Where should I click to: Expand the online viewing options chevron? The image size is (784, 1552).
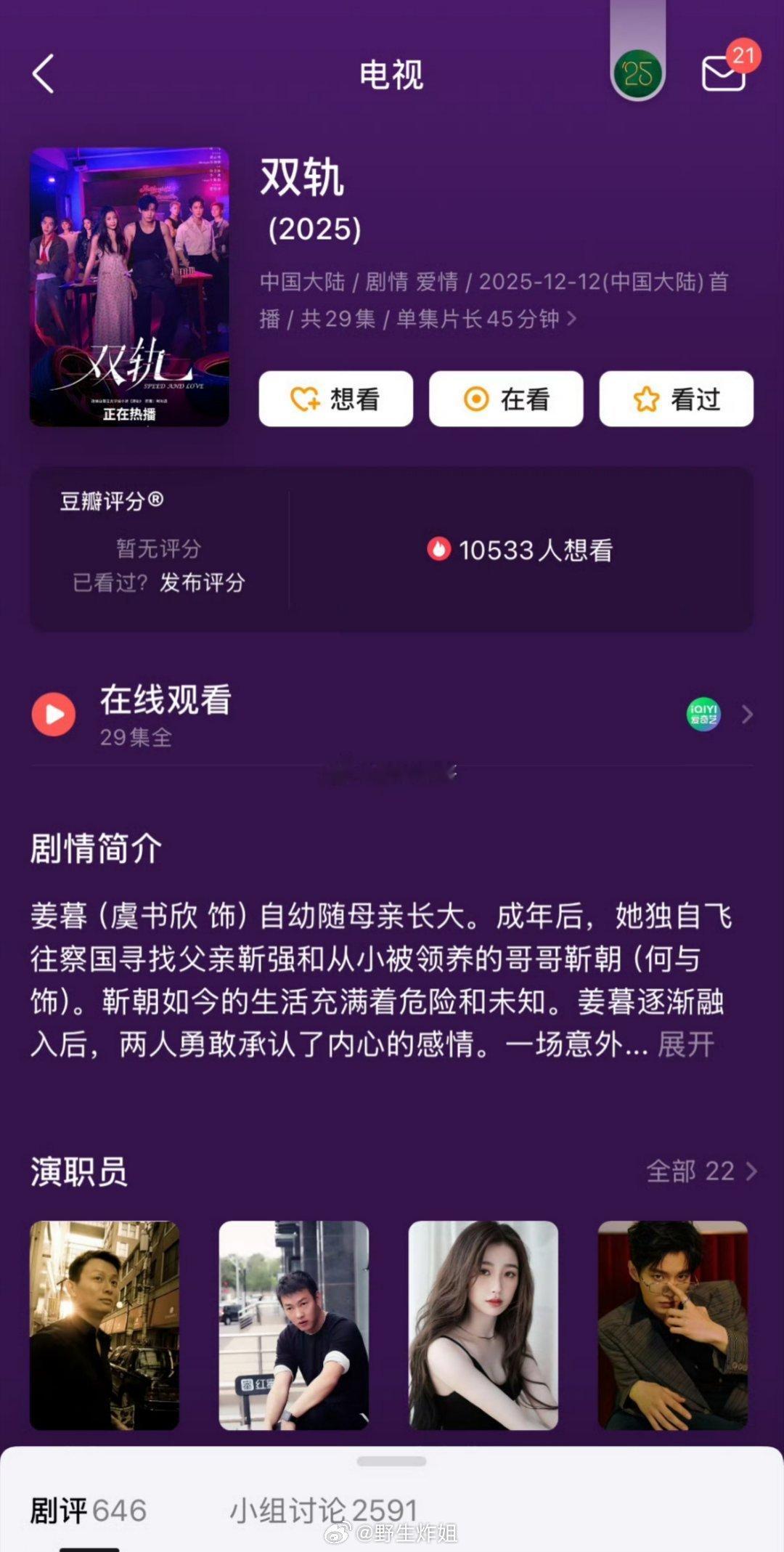746,714
